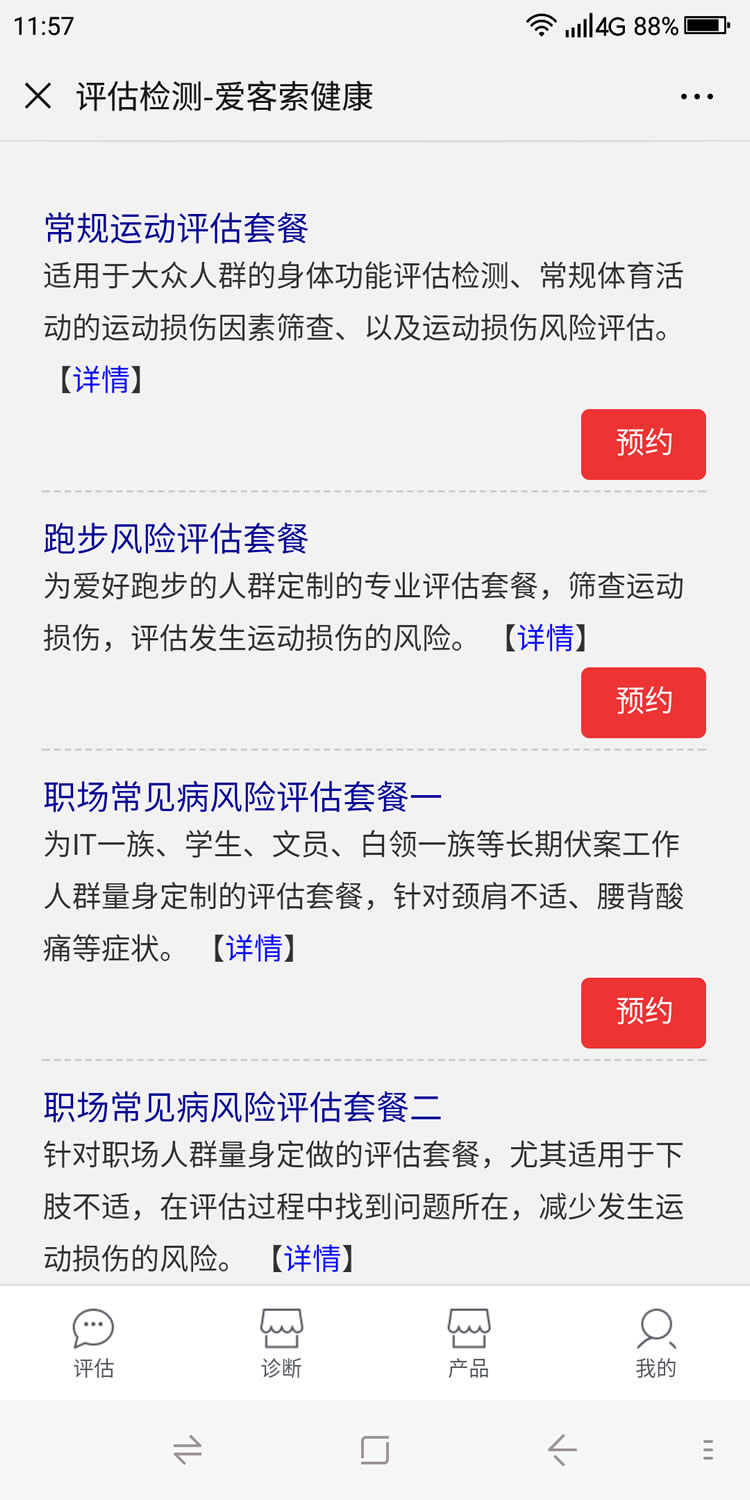
Task: Tap the system back arrow
Action: pyautogui.click(x=562, y=1450)
